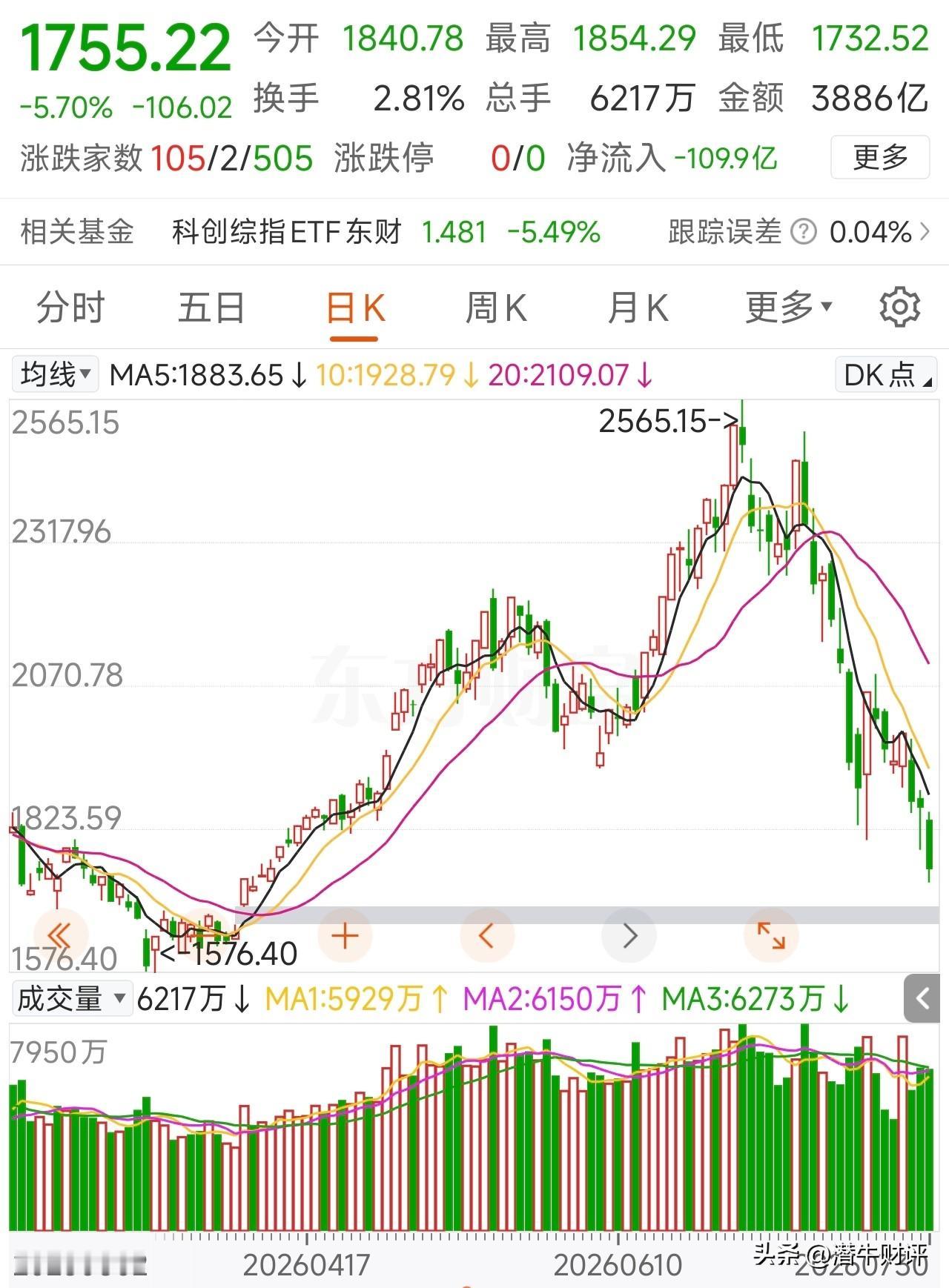Switch to the 分时 chart tab
This screenshot has width=949, height=1288.
71,308
